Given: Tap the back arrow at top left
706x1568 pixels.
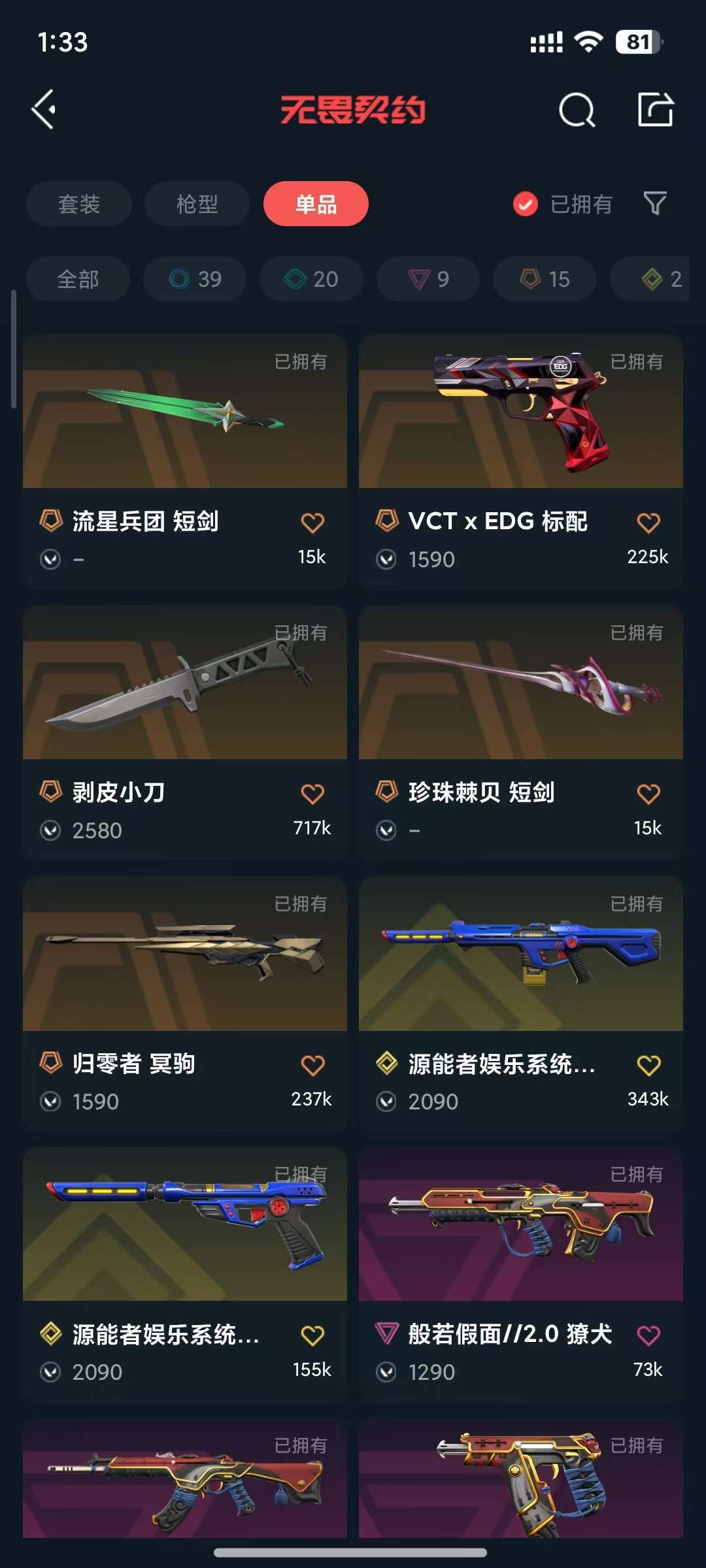Looking at the screenshot, I should point(44,110).
